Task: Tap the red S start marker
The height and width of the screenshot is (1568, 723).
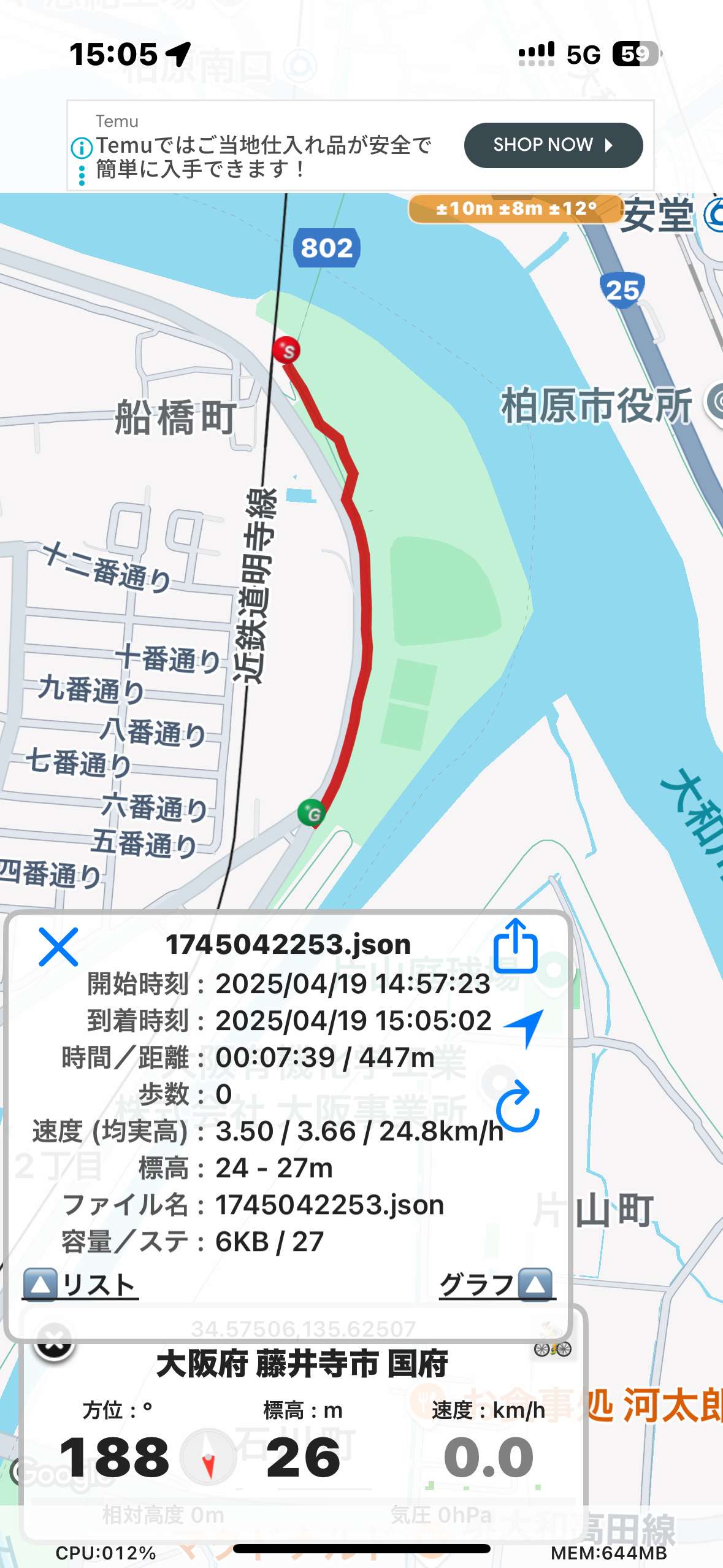Action: click(x=286, y=350)
